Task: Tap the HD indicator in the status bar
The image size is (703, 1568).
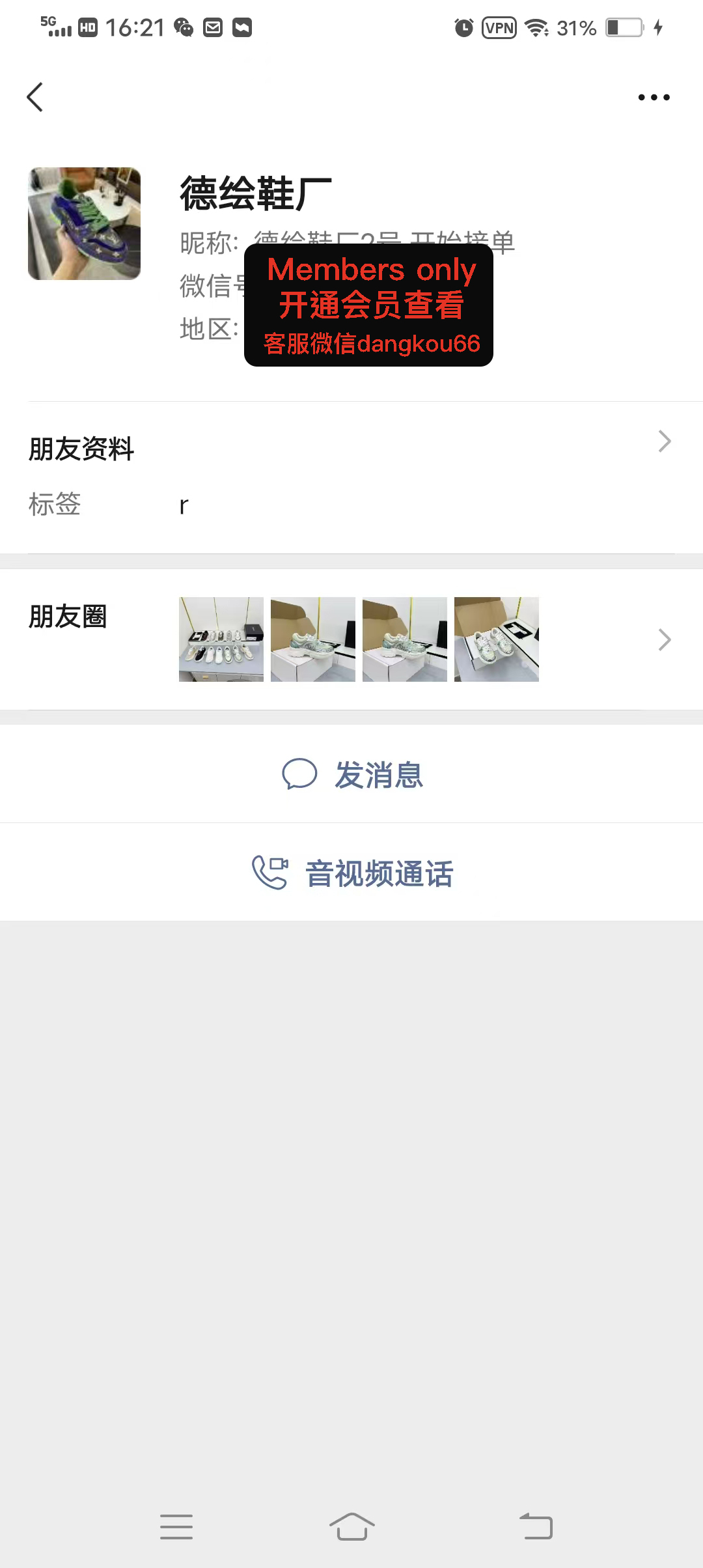Action: 85,27
